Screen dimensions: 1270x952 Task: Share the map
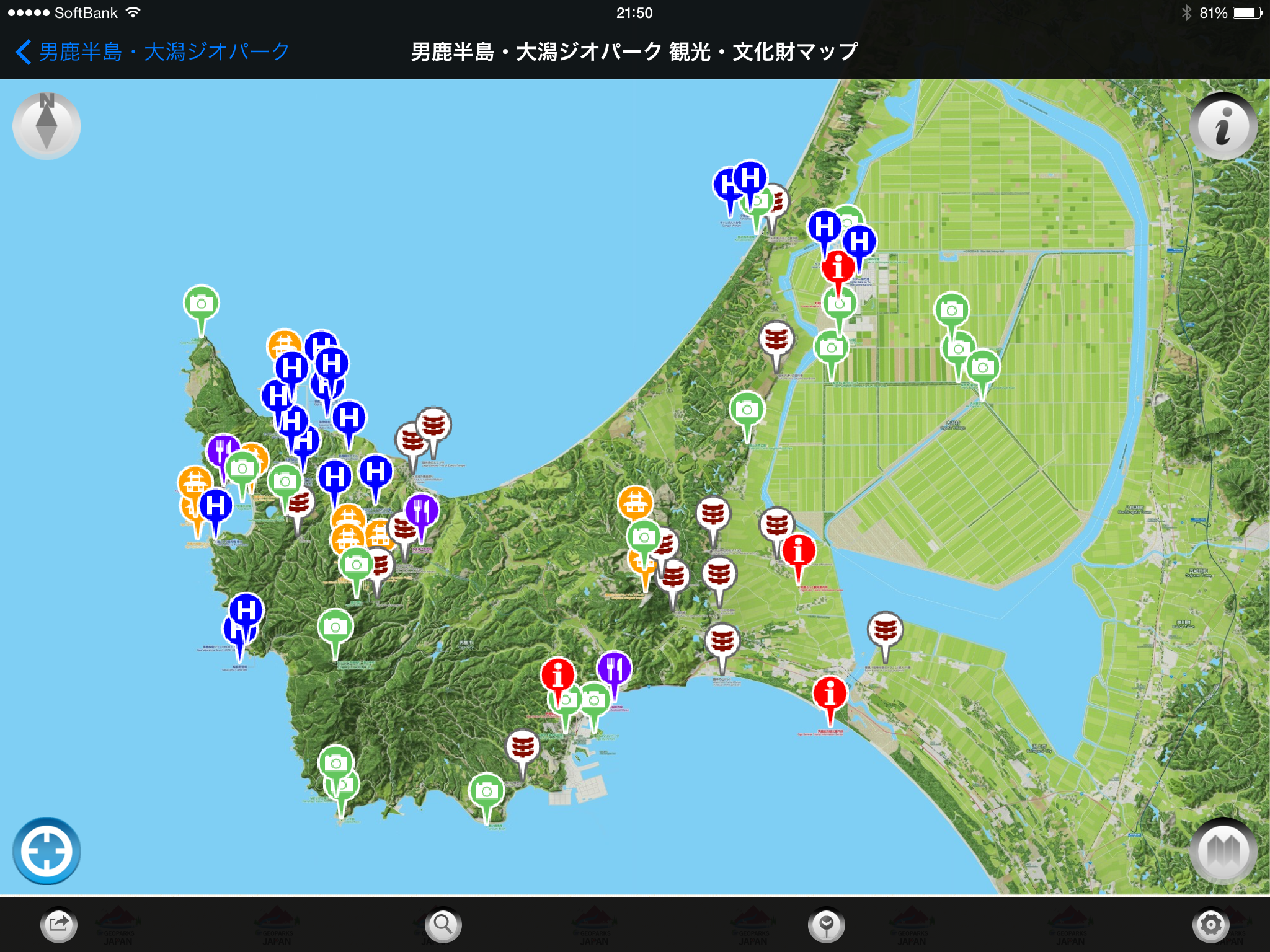tap(59, 925)
